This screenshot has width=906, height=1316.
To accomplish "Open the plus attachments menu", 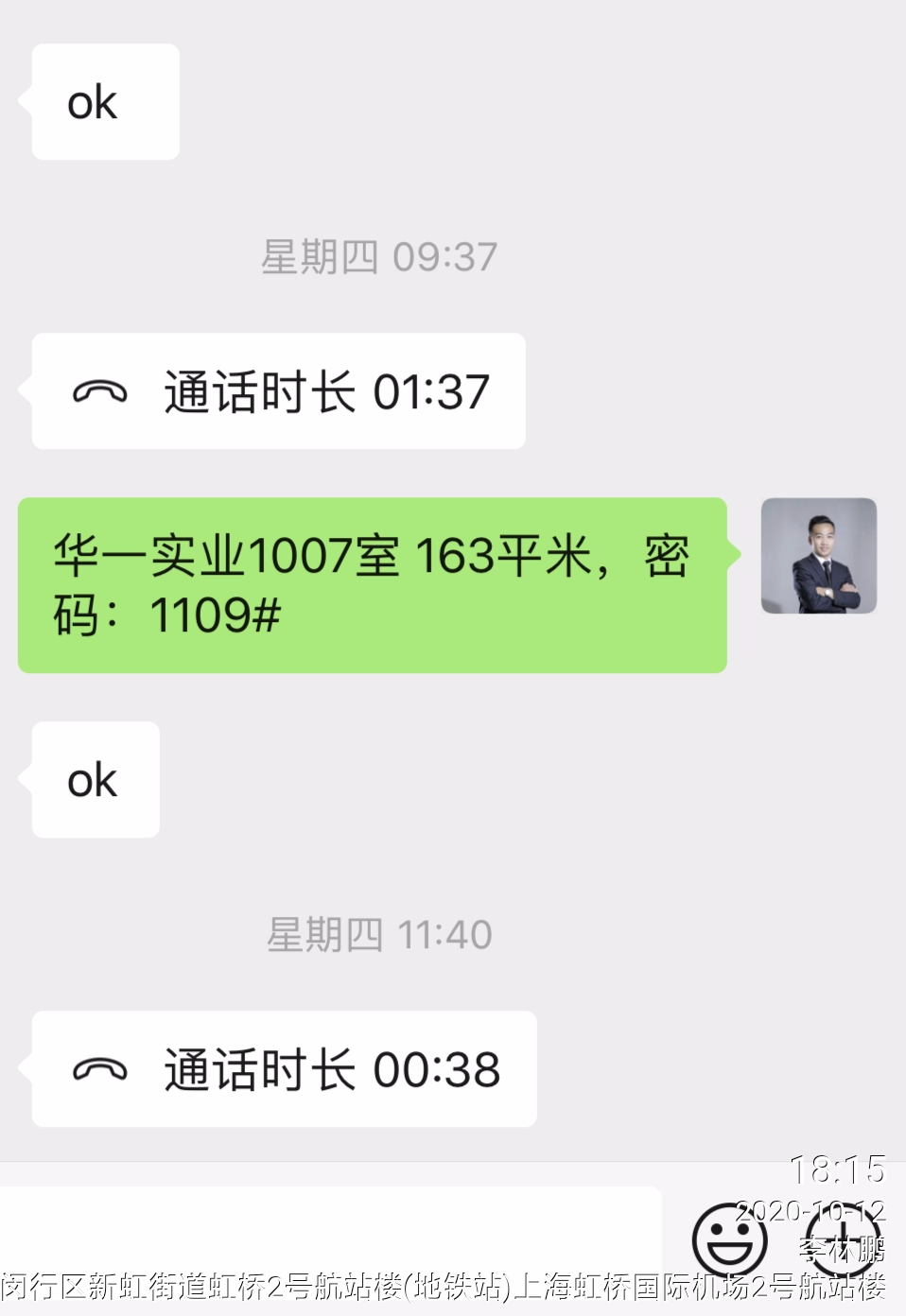I will tap(845, 1239).
